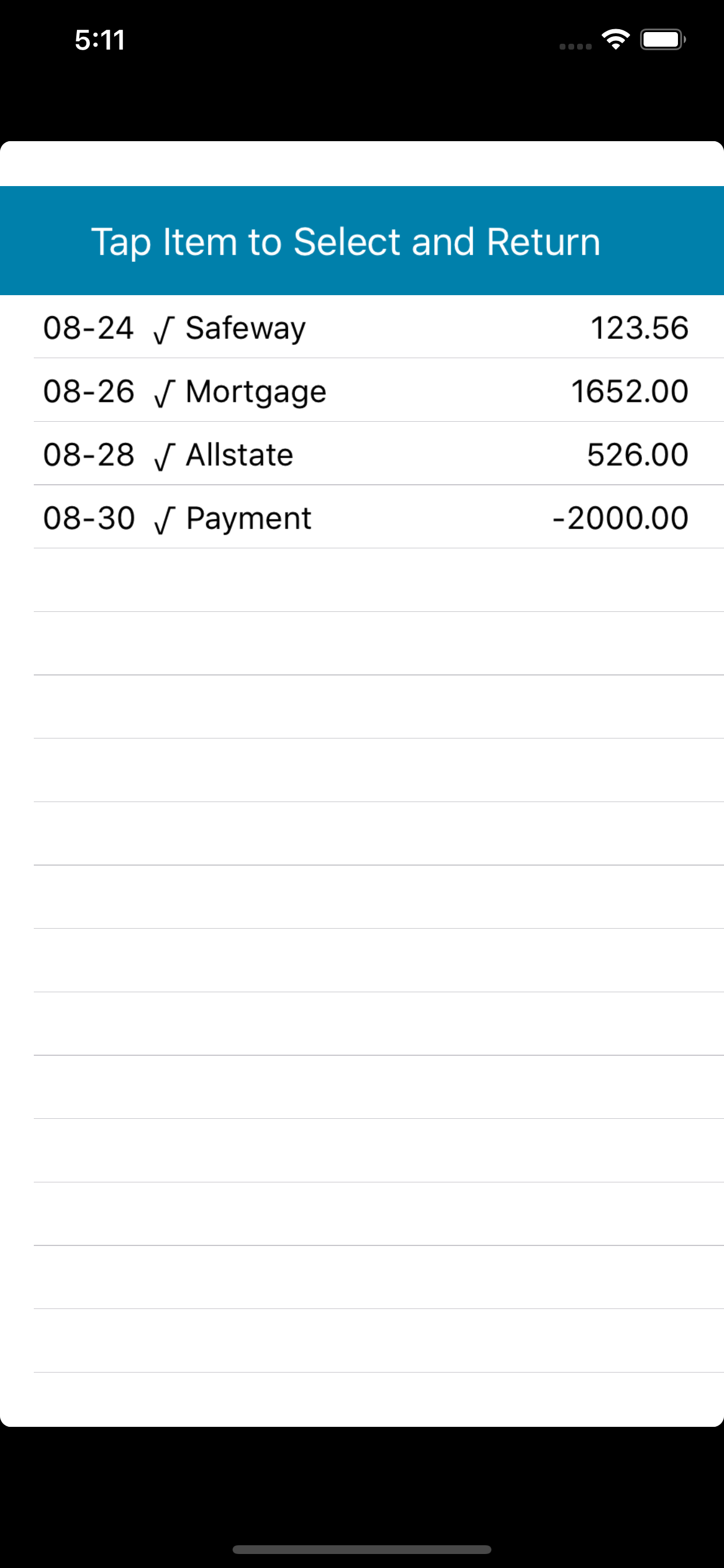Tap the Wi-Fi icon in the status bar
This screenshot has height=1568, width=724.
point(616,39)
